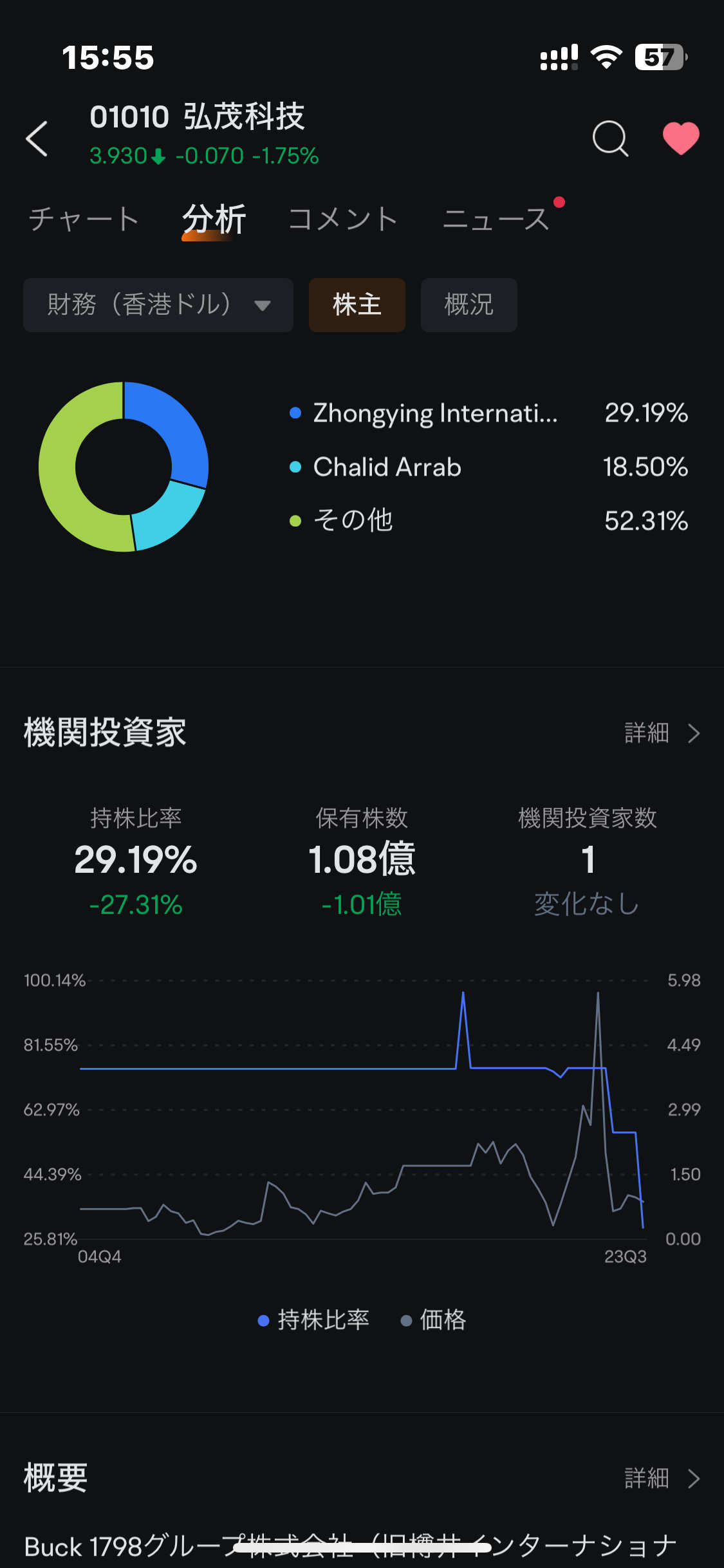Viewport: 724px width, 1568px height.
Task: Expand the 財務（香港ドル）dropdown
Action: click(x=158, y=305)
